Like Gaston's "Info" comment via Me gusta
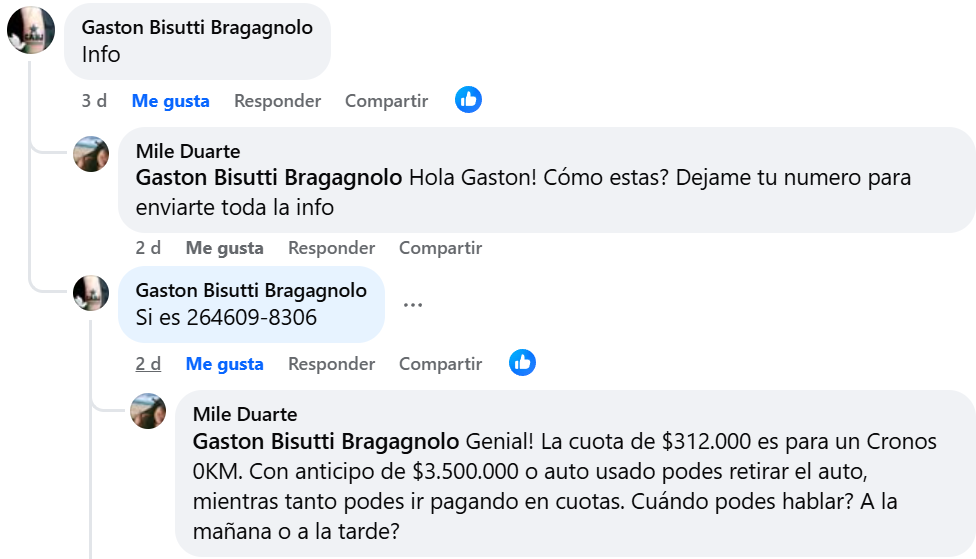This screenshot has height=559, width=976. [170, 101]
